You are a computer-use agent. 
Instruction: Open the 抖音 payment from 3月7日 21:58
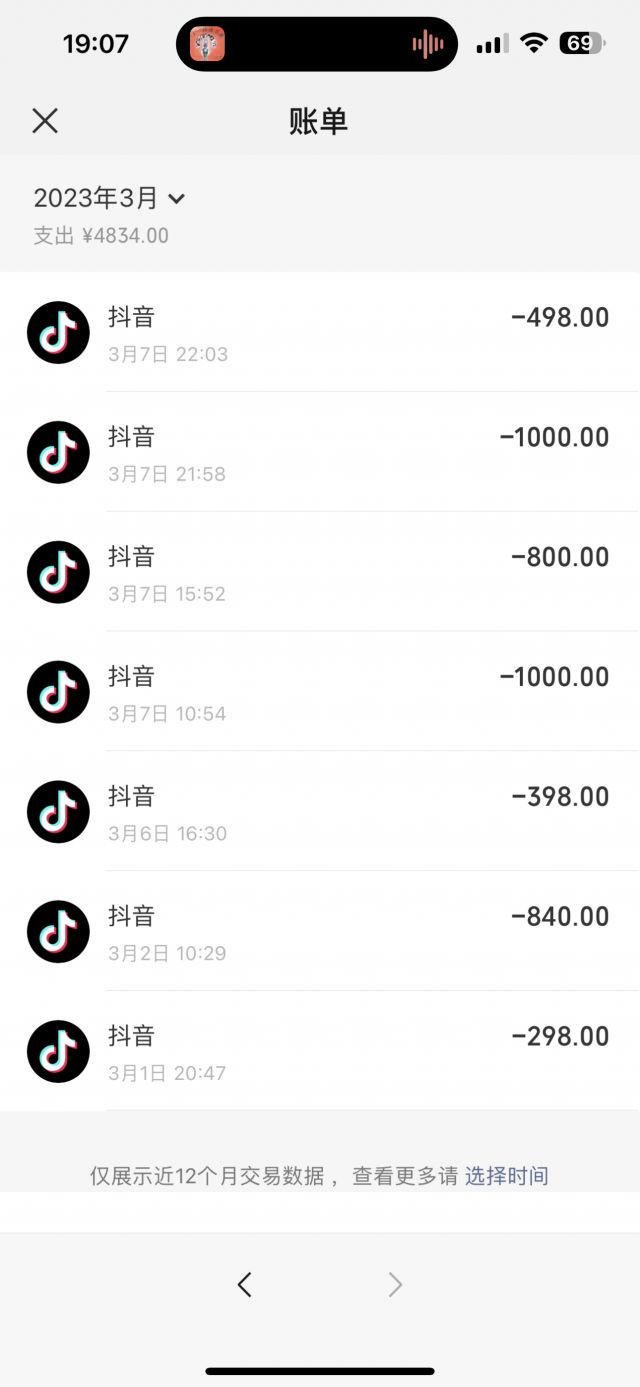tap(320, 452)
